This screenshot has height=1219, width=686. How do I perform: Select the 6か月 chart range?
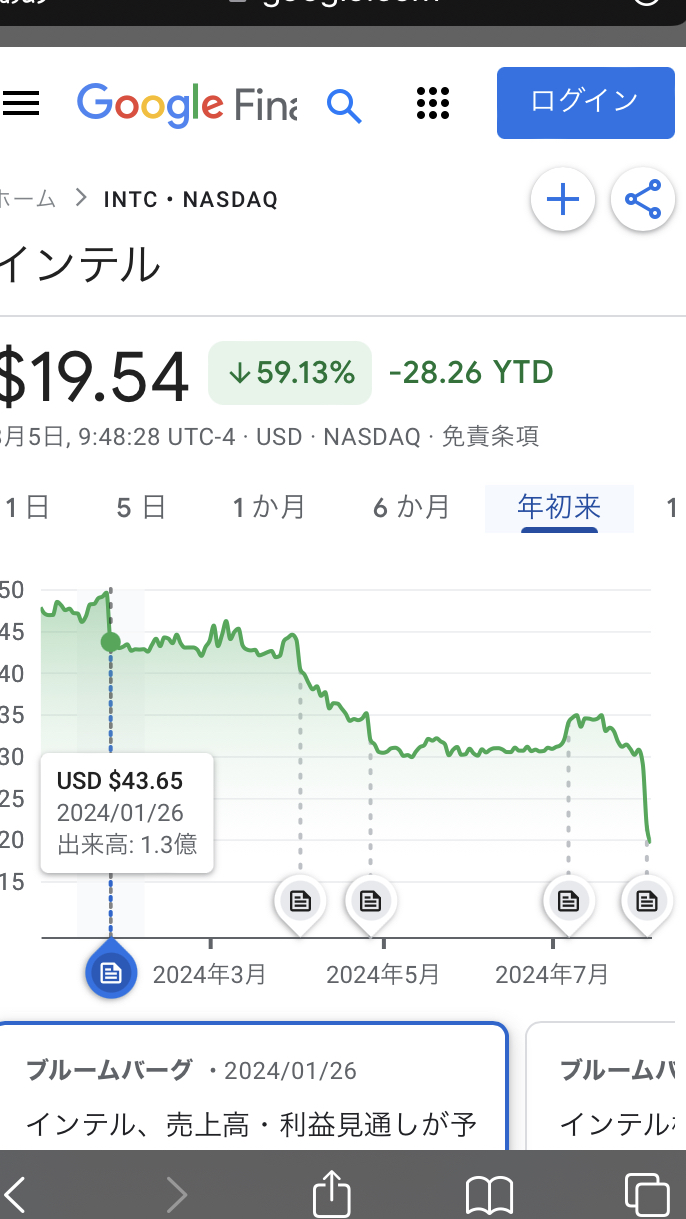pos(411,507)
